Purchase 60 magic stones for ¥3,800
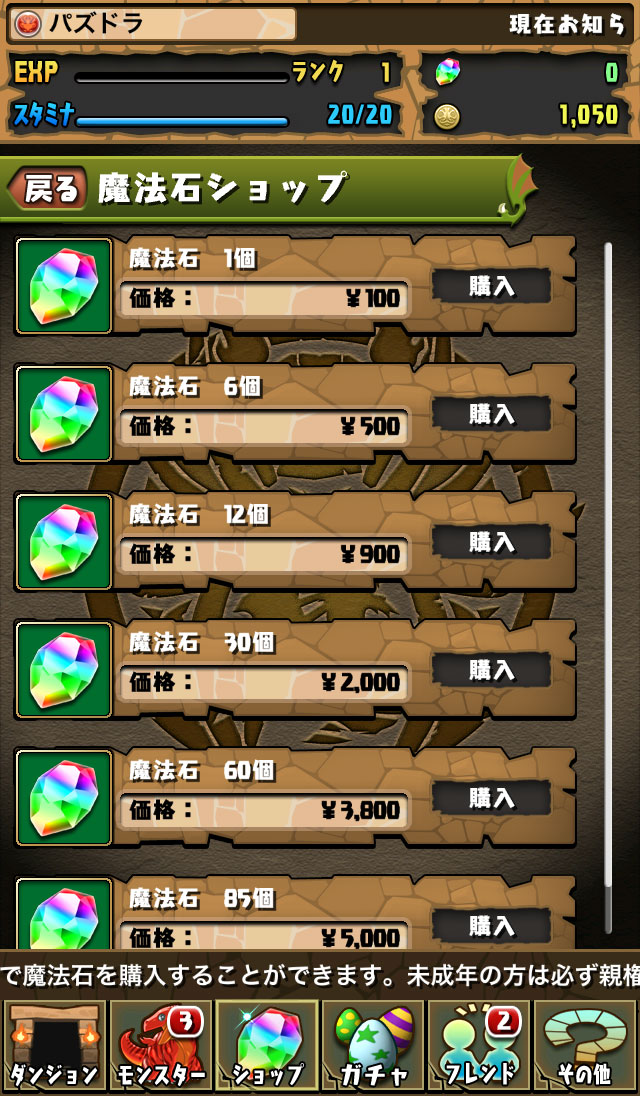 tap(491, 798)
